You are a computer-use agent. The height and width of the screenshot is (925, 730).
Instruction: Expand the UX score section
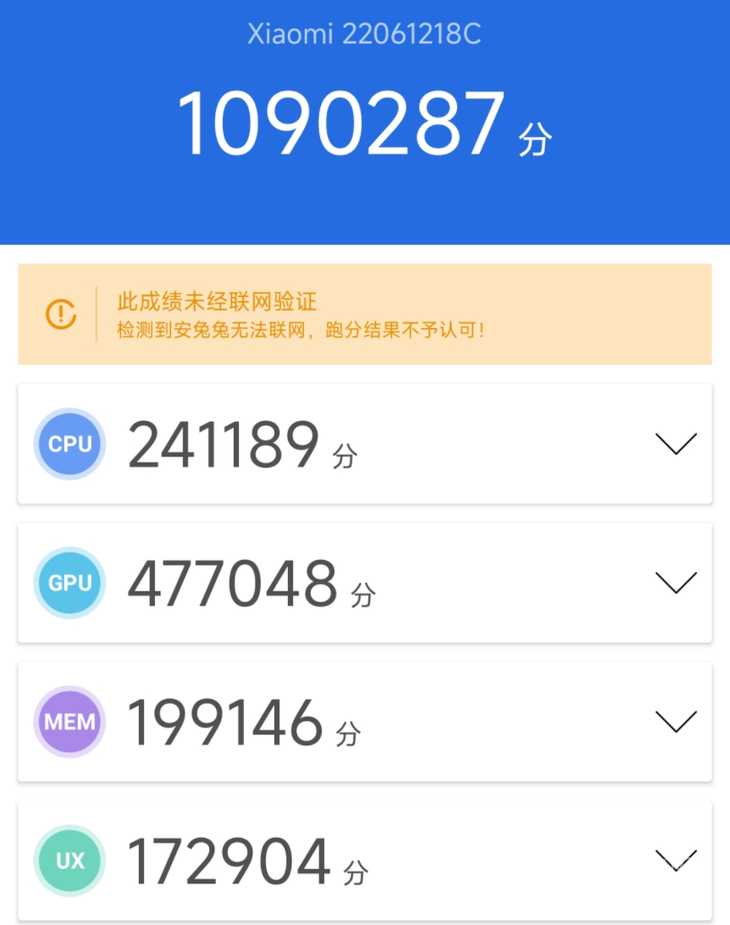pos(675,859)
